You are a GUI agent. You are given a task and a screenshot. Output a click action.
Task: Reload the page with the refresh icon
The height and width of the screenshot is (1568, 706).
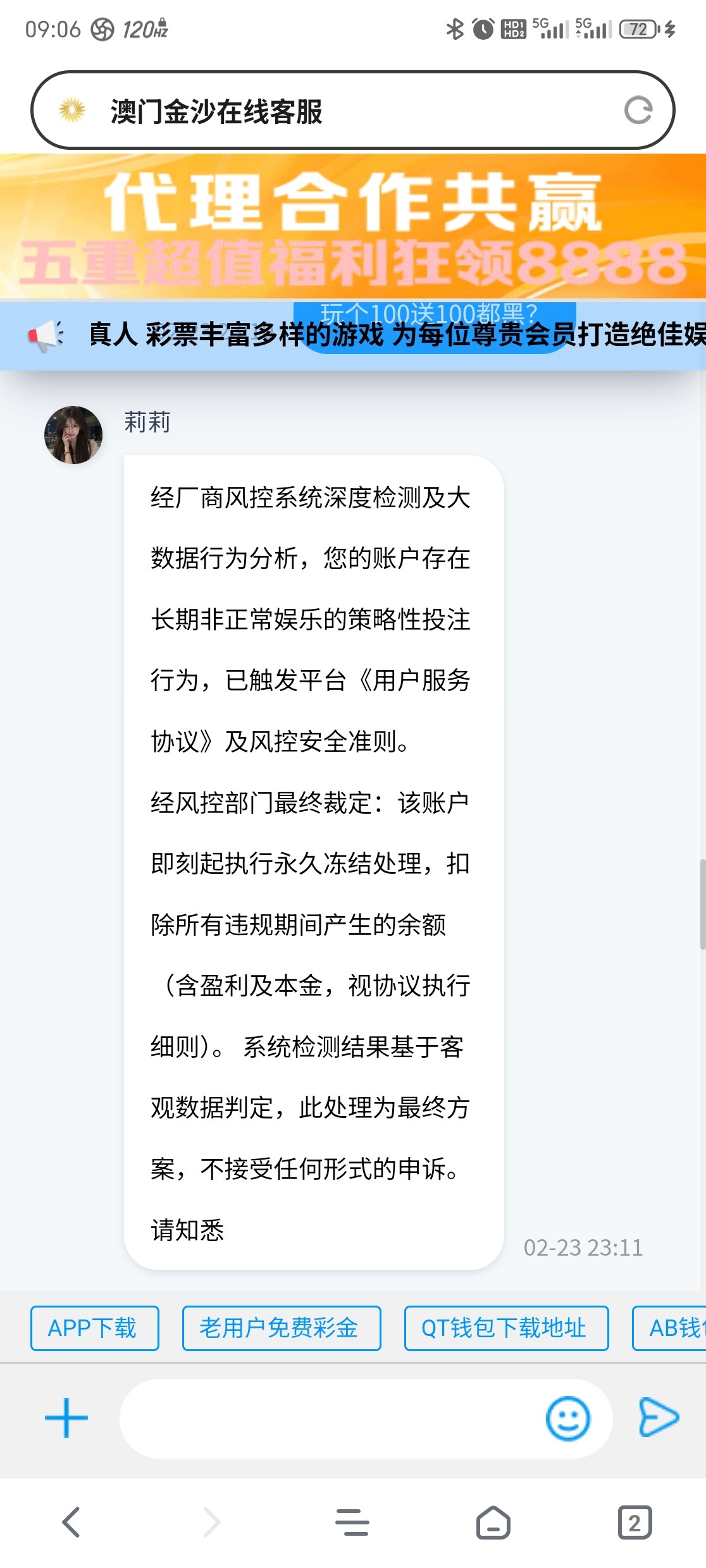(x=638, y=111)
